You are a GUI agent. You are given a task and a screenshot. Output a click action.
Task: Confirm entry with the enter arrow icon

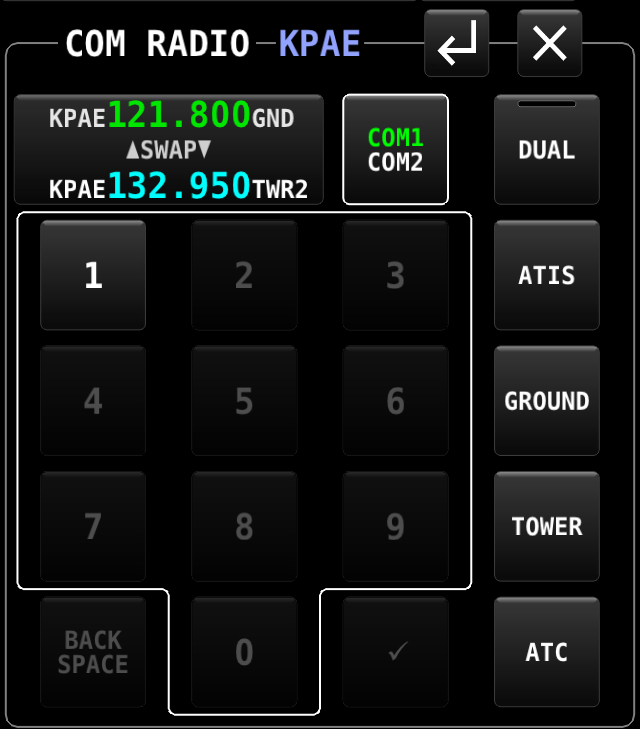456,43
